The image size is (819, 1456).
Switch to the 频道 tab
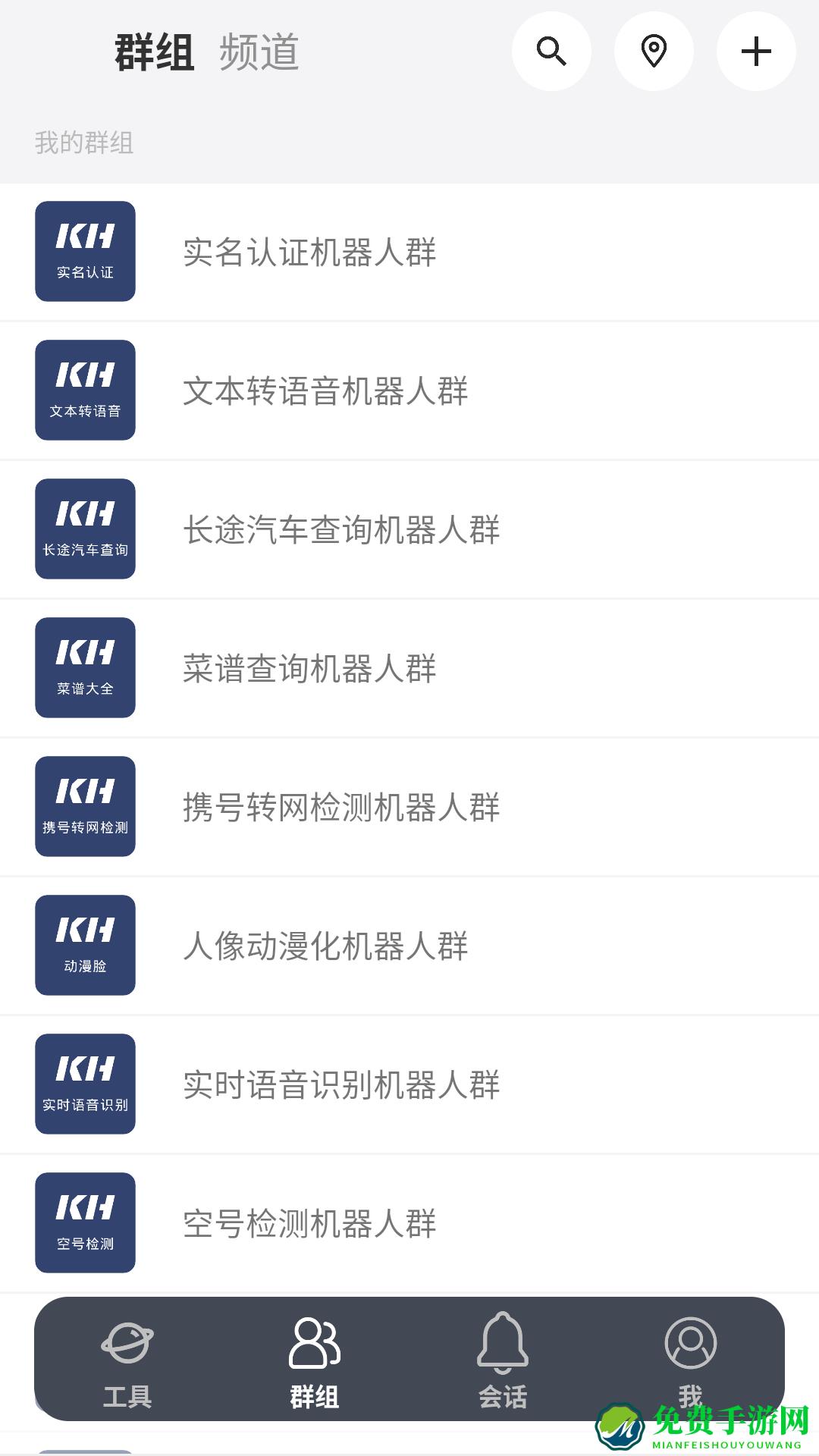click(x=259, y=51)
